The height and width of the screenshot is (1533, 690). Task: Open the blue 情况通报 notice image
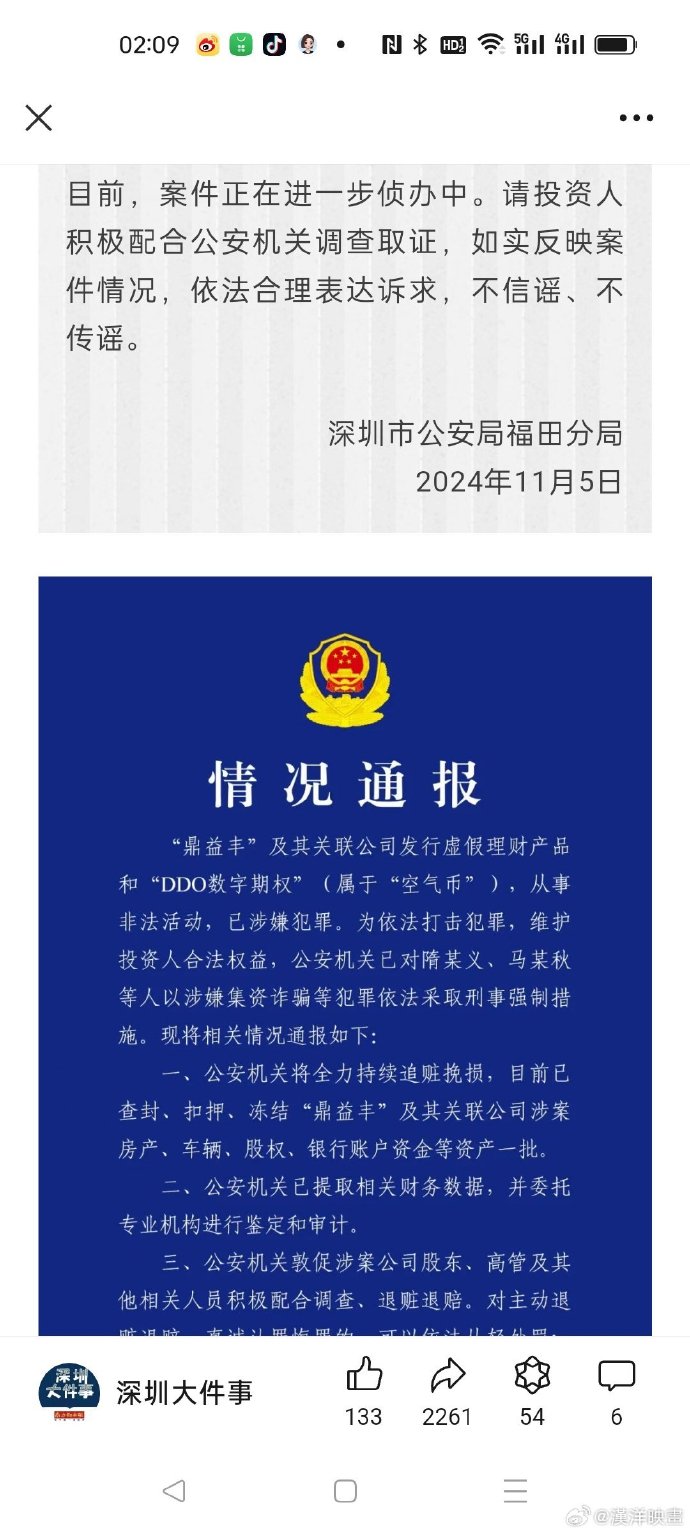click(345, 956)
